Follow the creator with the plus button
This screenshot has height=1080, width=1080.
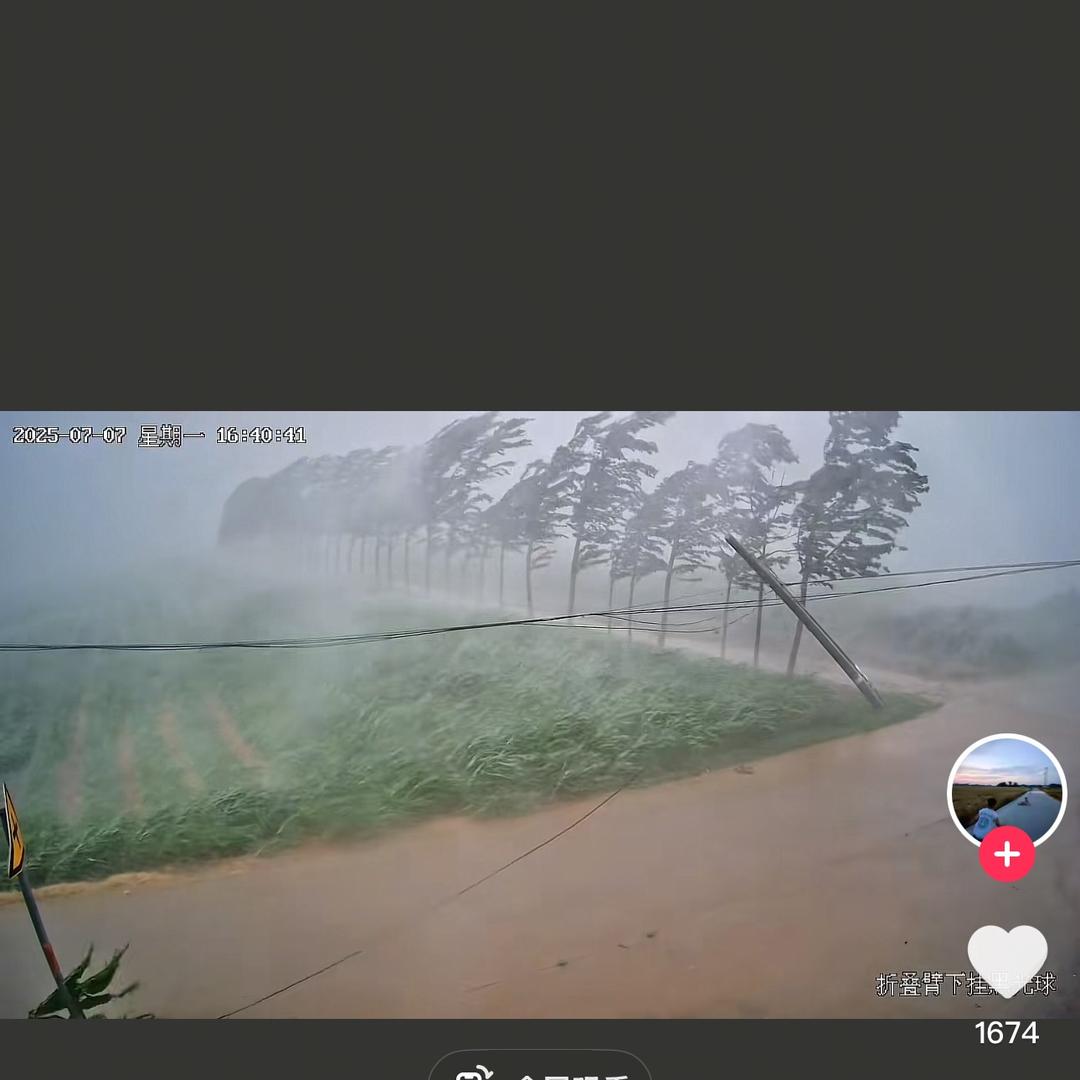pyautogui.click(x=1006, y=855)
